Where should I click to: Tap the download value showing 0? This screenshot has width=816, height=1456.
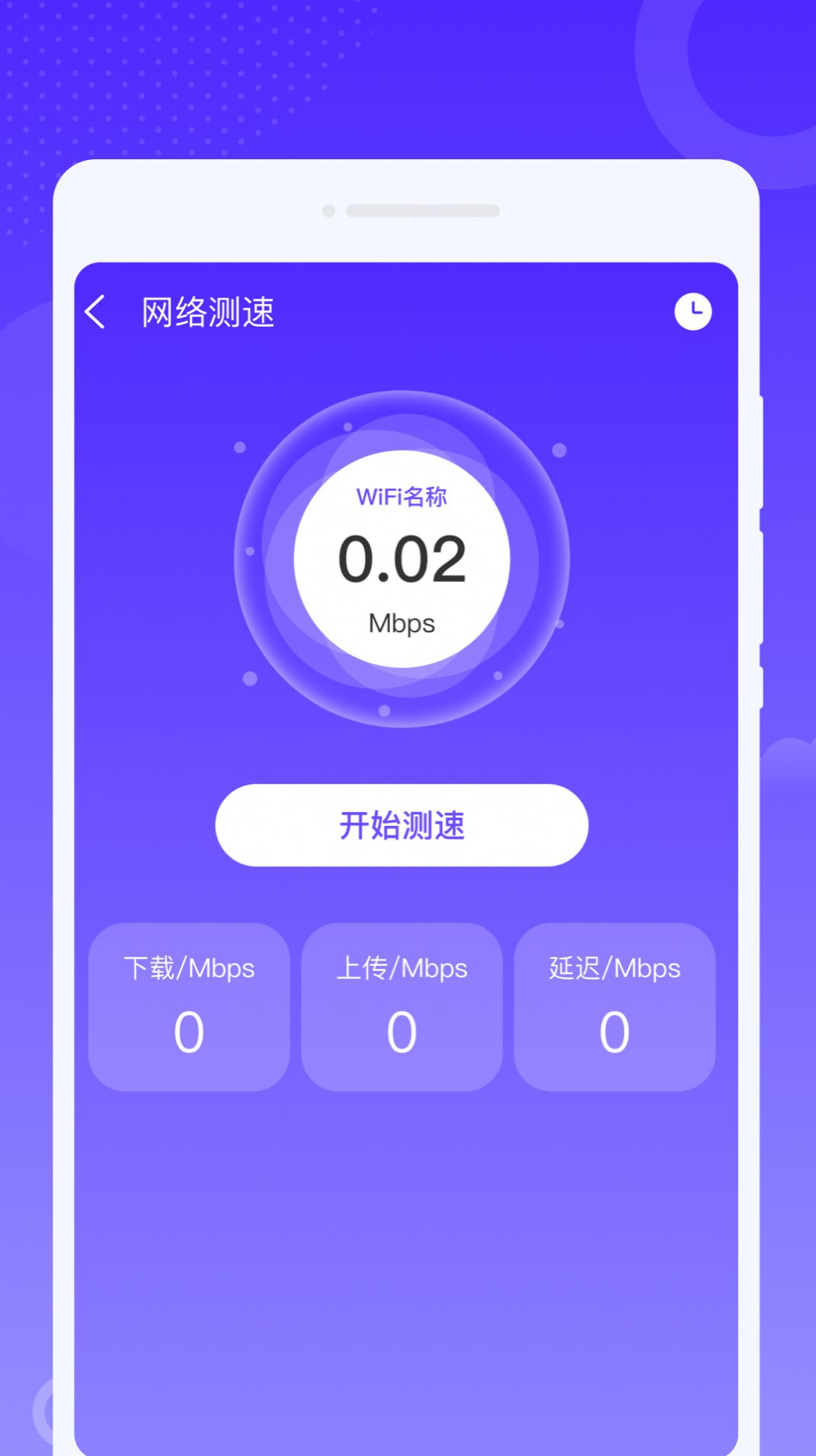(x=189, y=1032)
